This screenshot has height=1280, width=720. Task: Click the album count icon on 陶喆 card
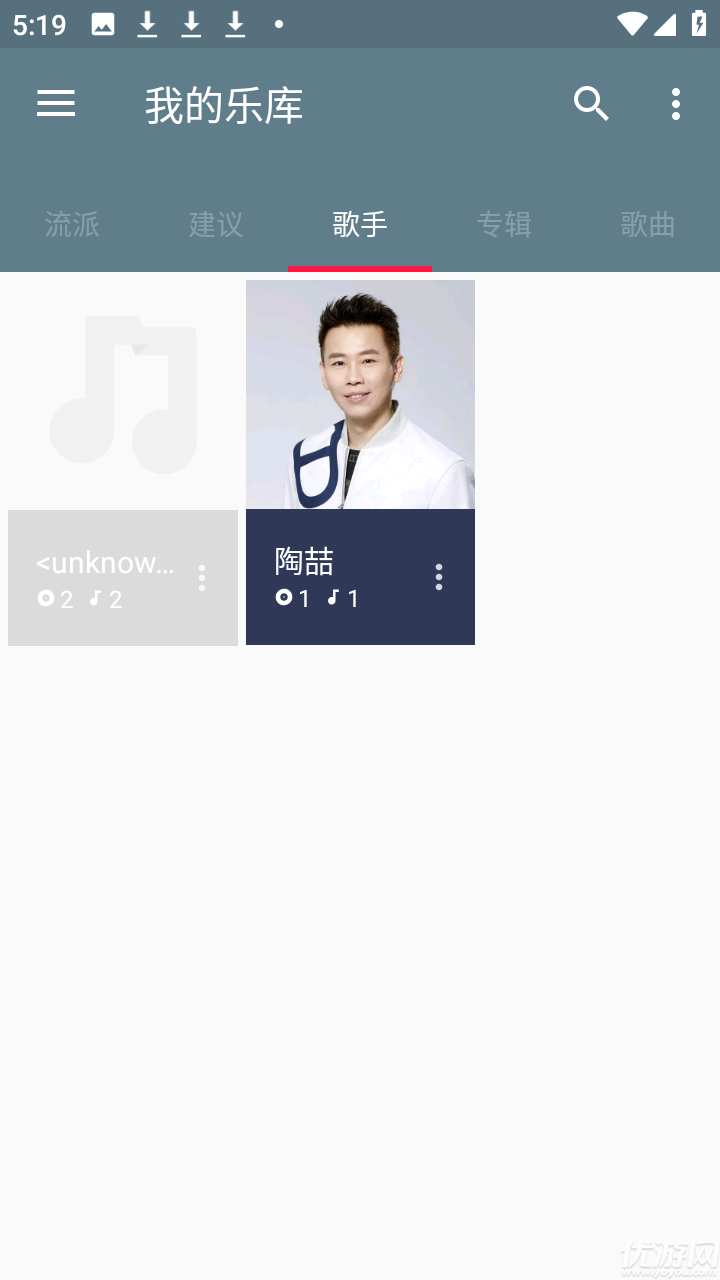click(x=283, y=598)
